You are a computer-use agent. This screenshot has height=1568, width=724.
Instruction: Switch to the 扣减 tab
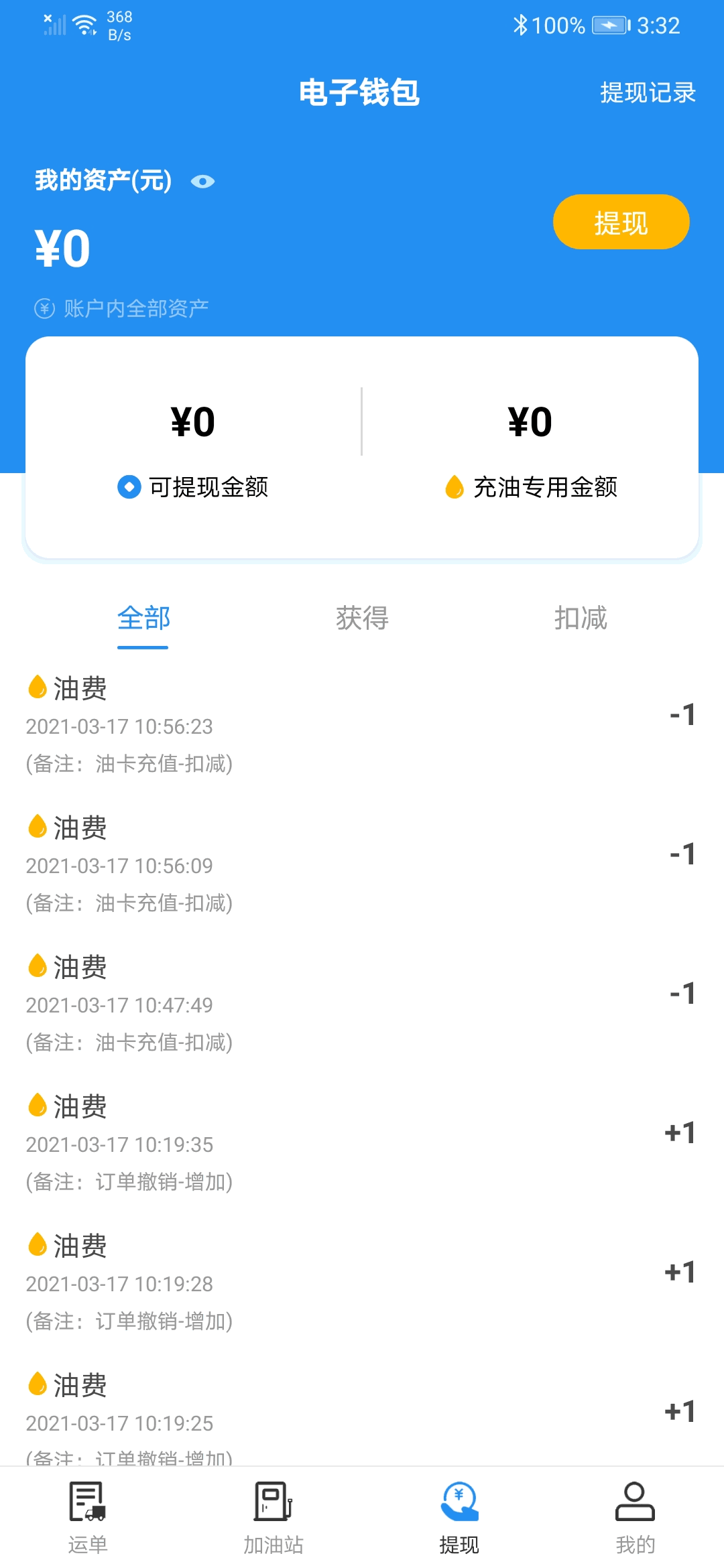coord(581,618)
